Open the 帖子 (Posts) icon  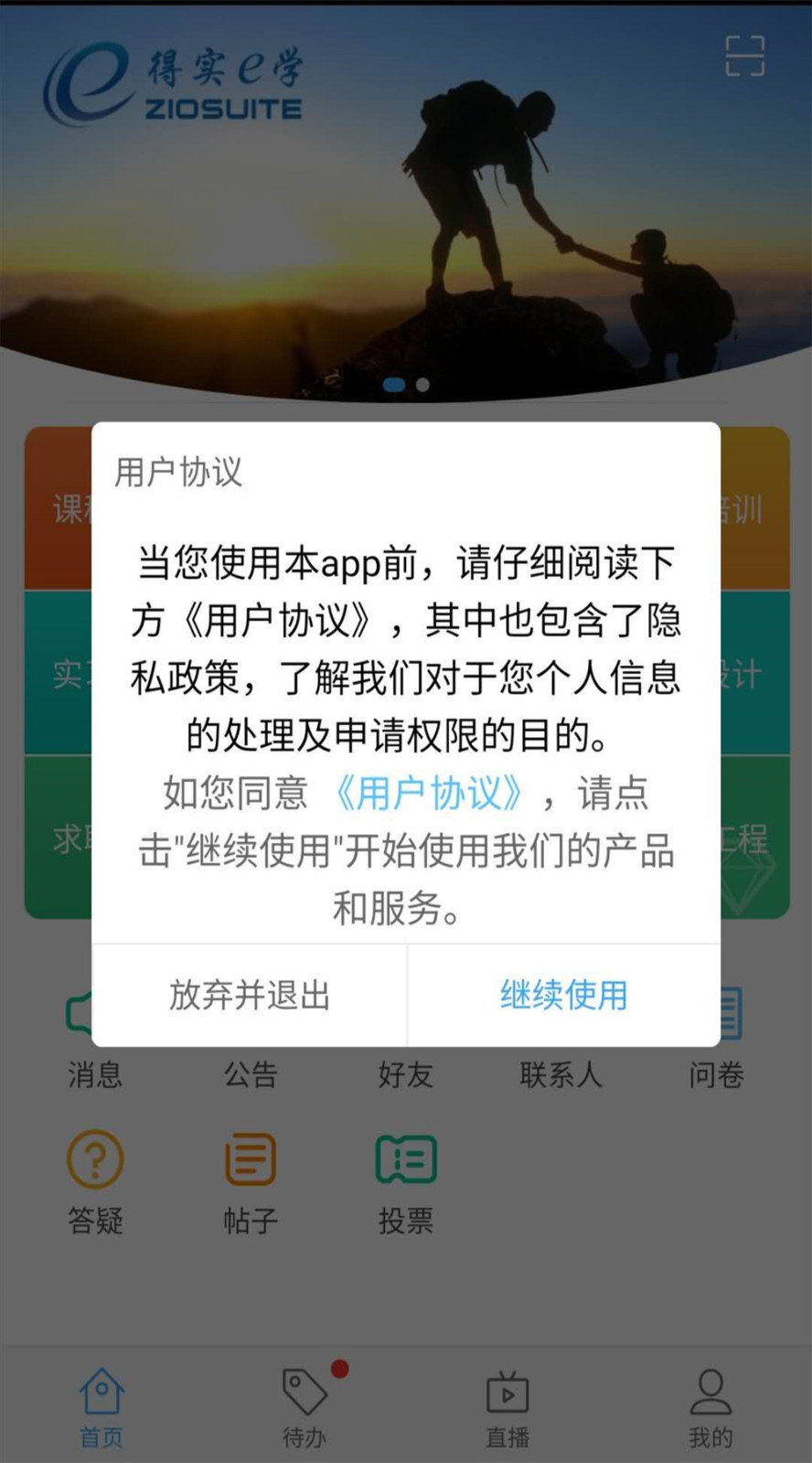click(250, 1159)
